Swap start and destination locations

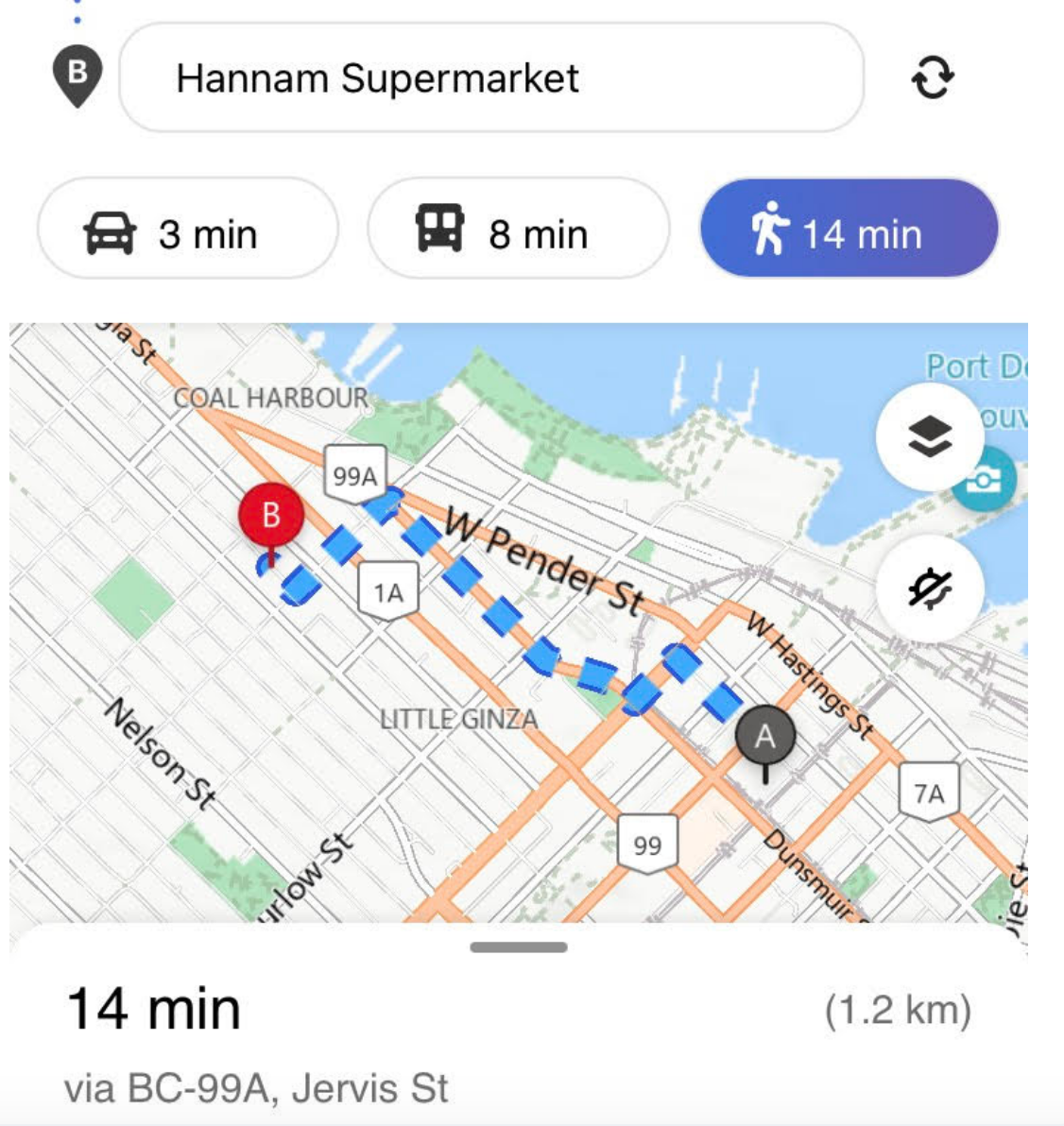[x=932, y=77]
